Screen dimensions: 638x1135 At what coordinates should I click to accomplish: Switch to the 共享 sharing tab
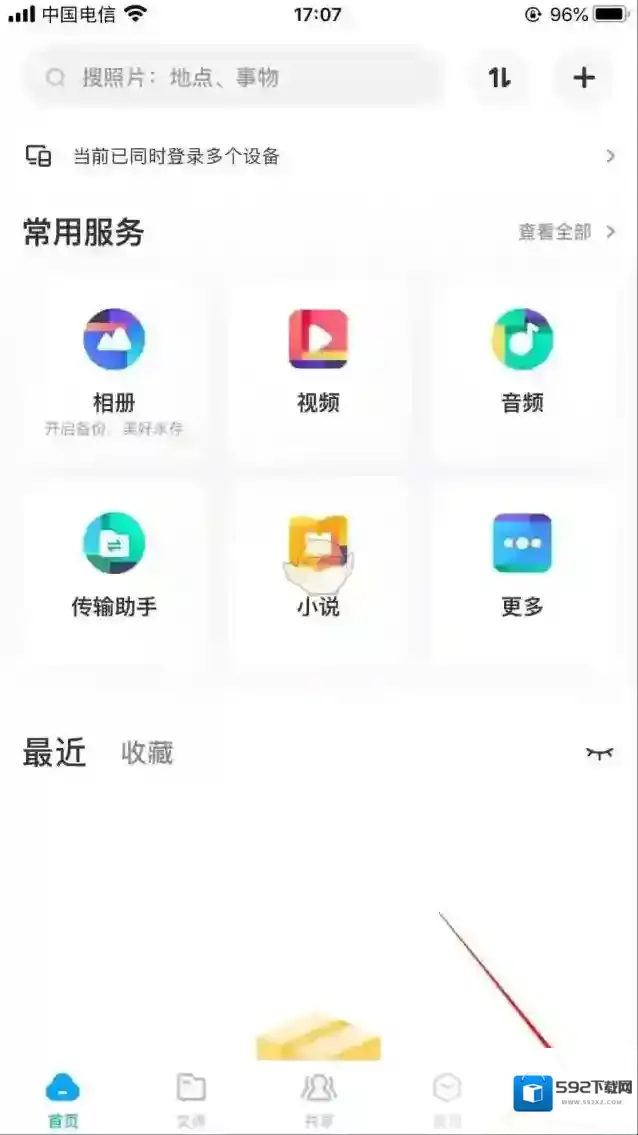pyautogui.click(x=318, y=1100)
